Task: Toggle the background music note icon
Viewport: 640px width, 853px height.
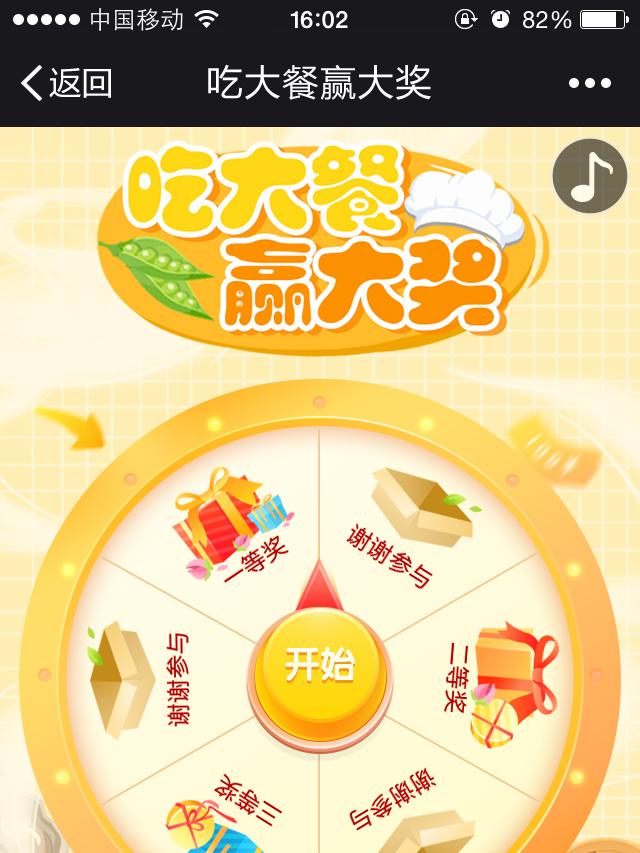Action: click(x=589, y=176)
